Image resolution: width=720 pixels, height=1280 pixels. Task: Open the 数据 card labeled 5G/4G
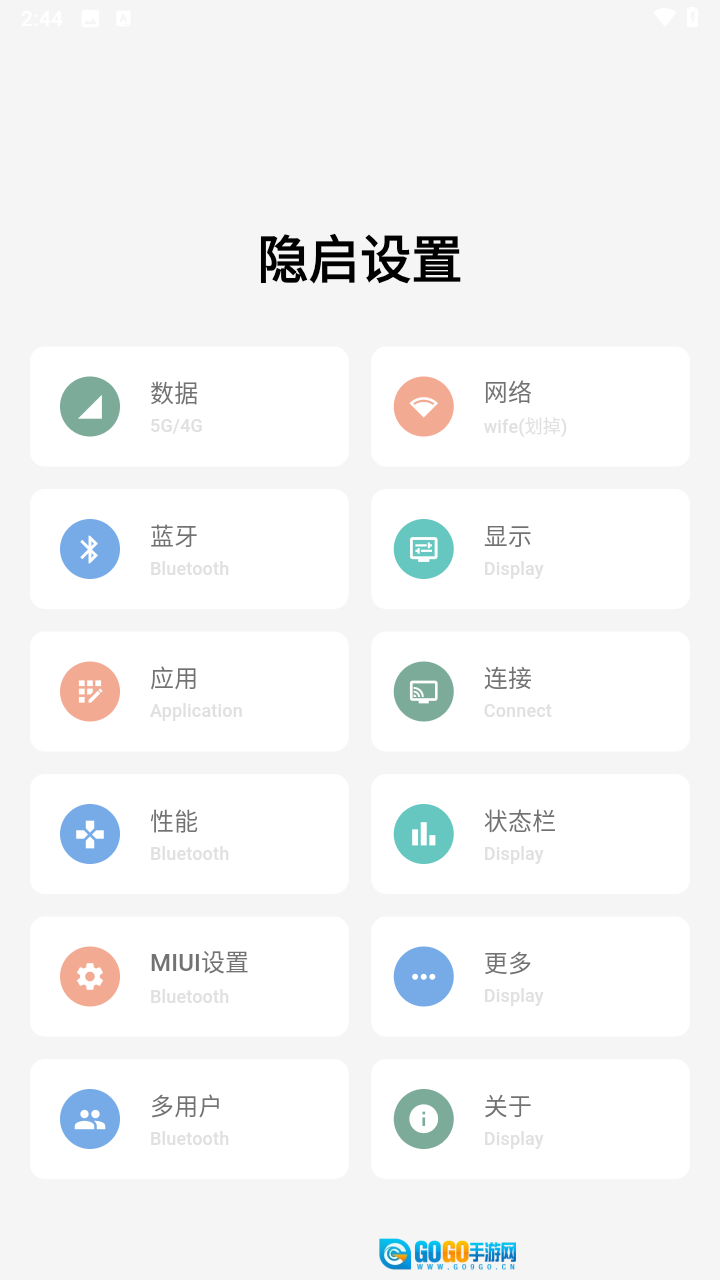pyautogui.click(x=189, y=407)
